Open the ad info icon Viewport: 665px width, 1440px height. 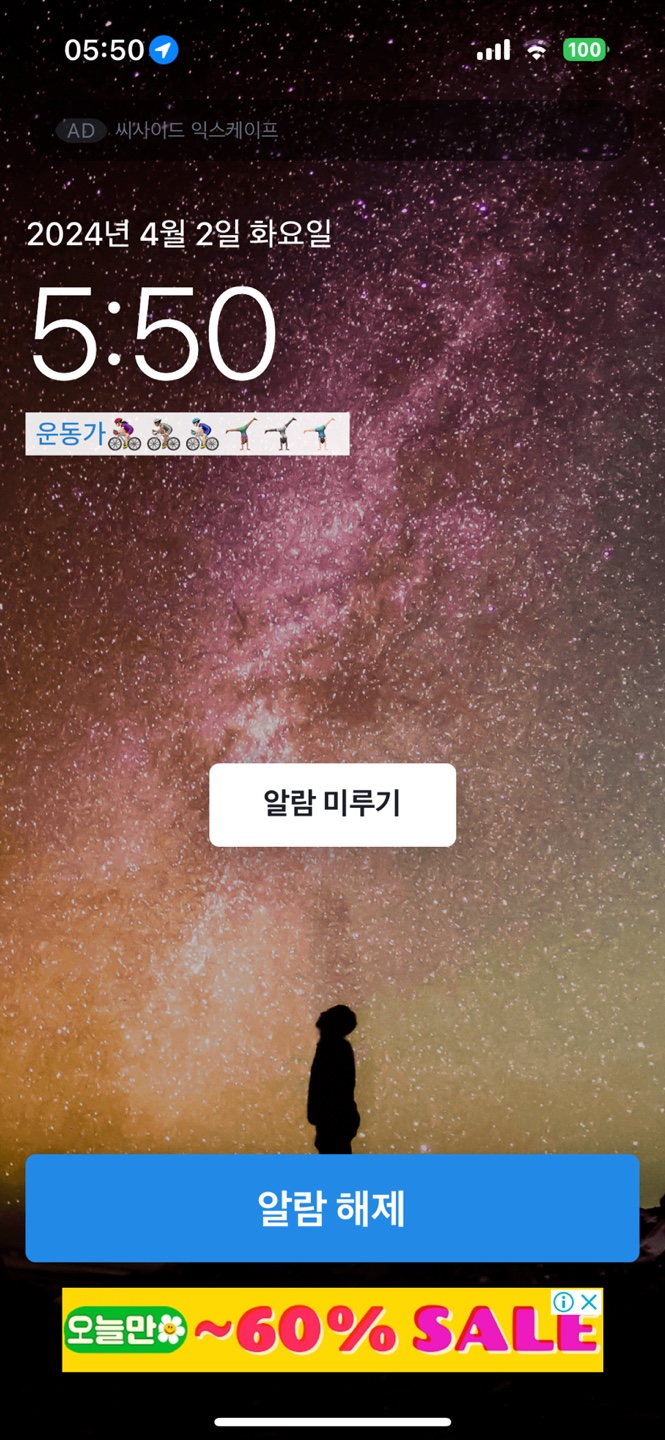point(564,1302)
